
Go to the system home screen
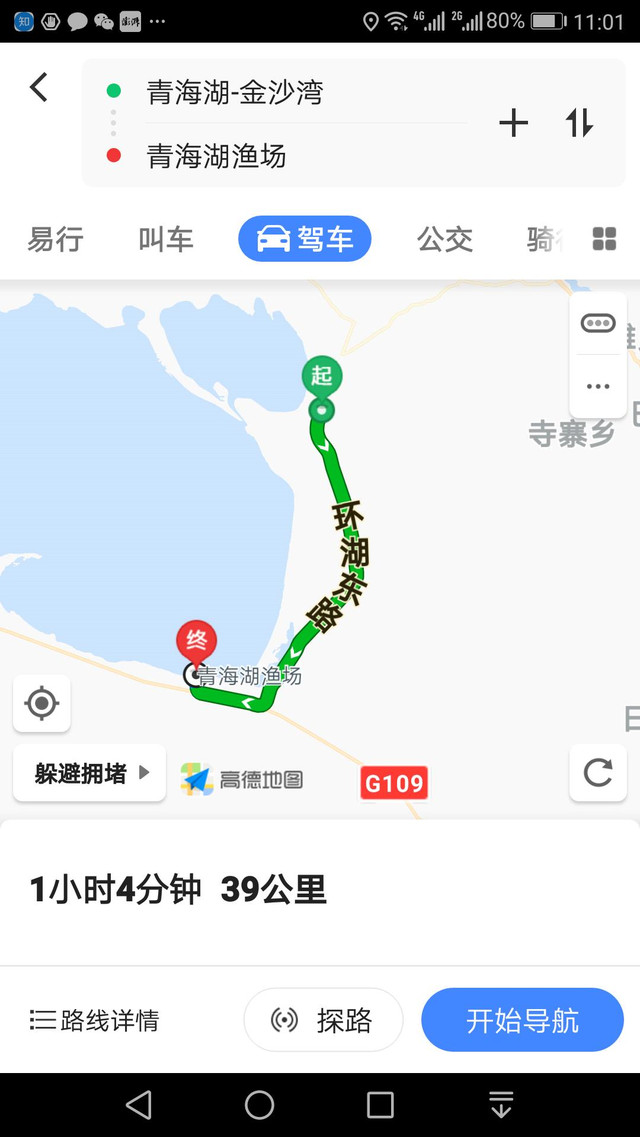point(259,1105)
